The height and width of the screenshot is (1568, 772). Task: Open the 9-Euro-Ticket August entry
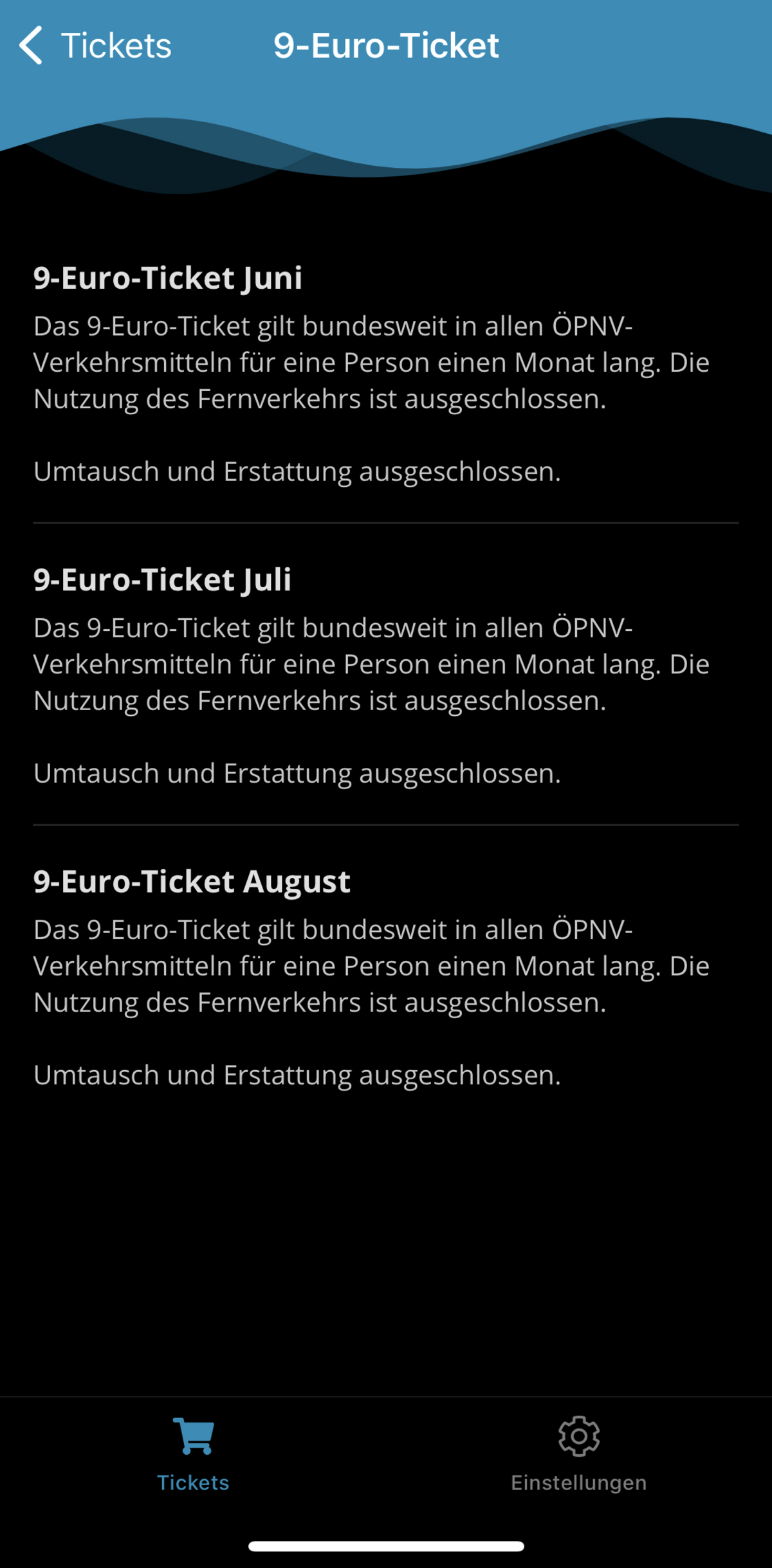pos(386,976)
